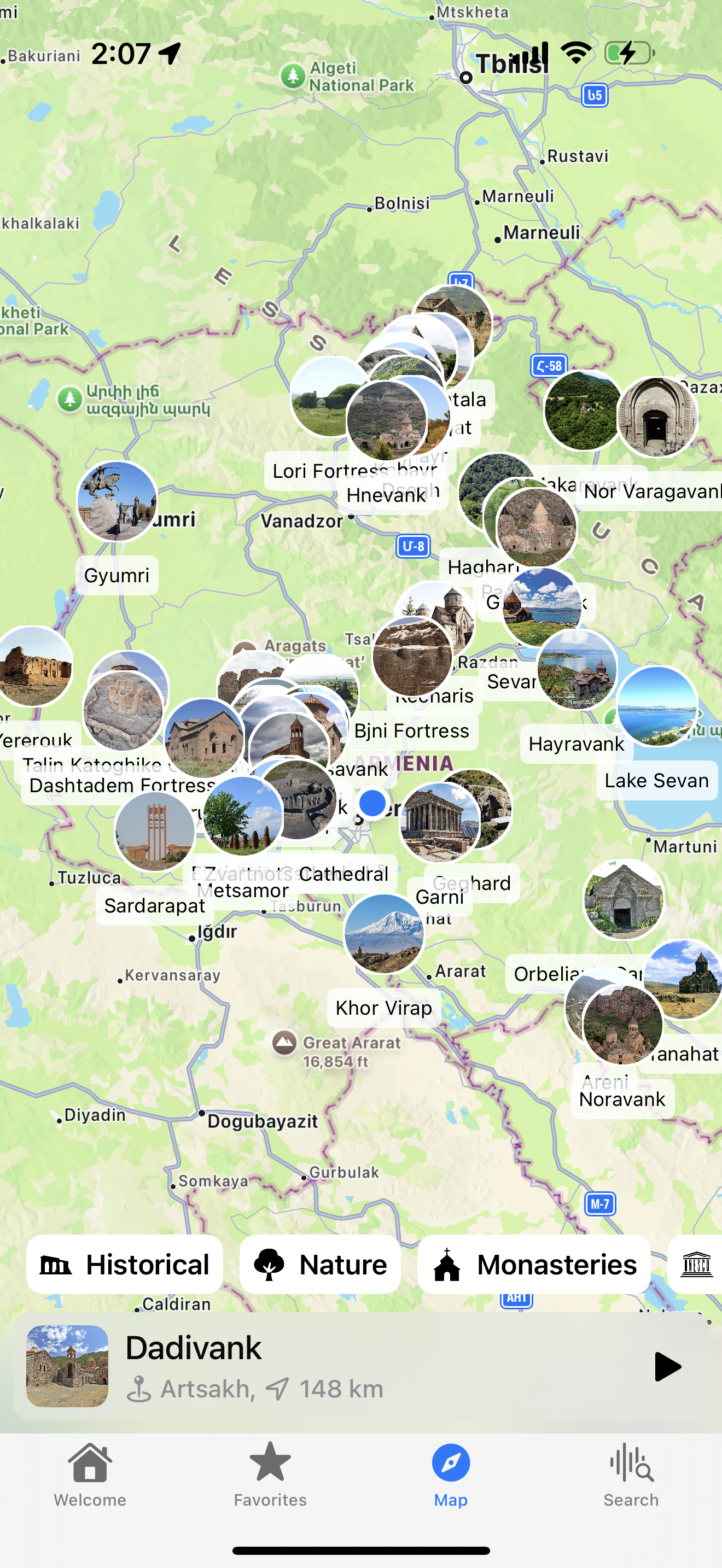Screen dimensions: 722x1568
Task: Show only Monasteries on the map
Action: 534,1264
